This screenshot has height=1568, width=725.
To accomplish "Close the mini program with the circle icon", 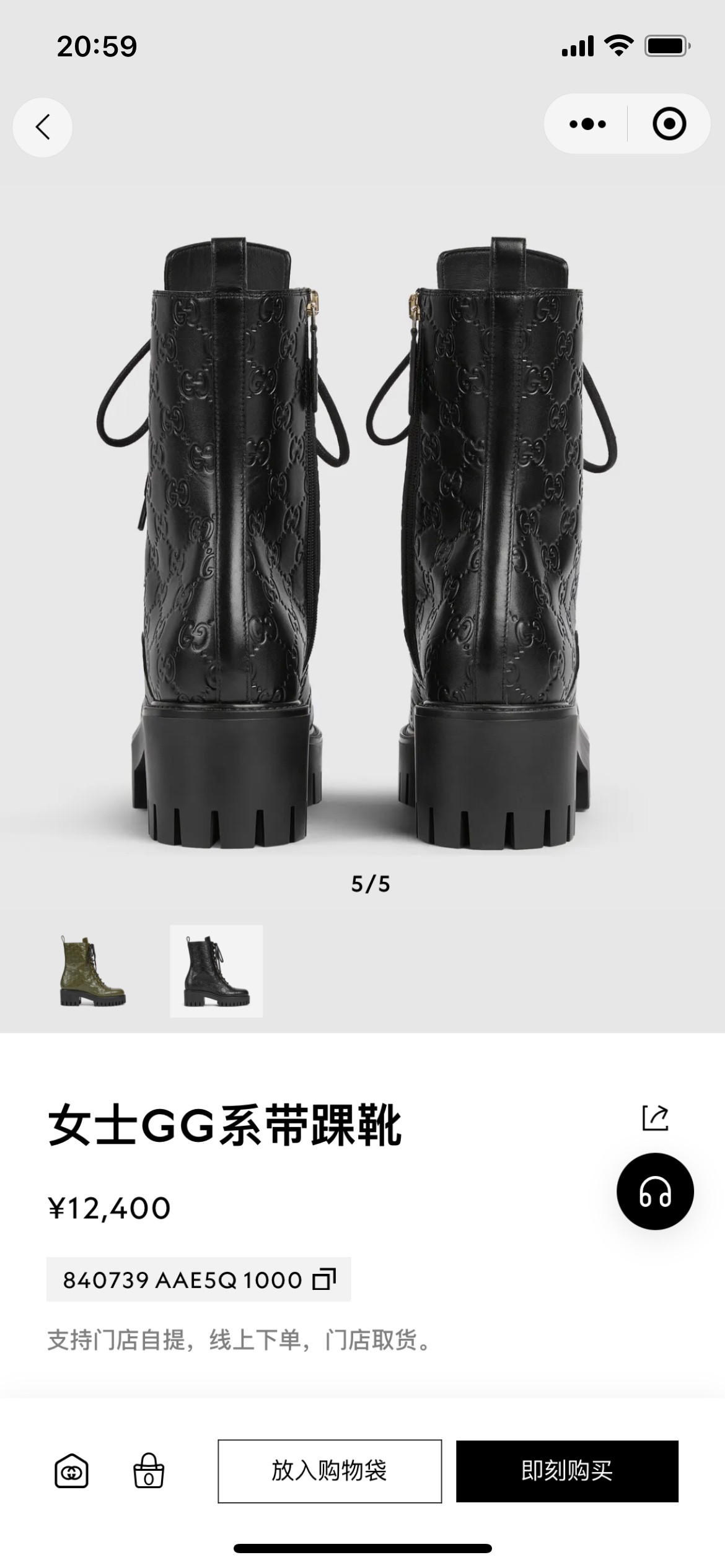I will pos(669,124).
